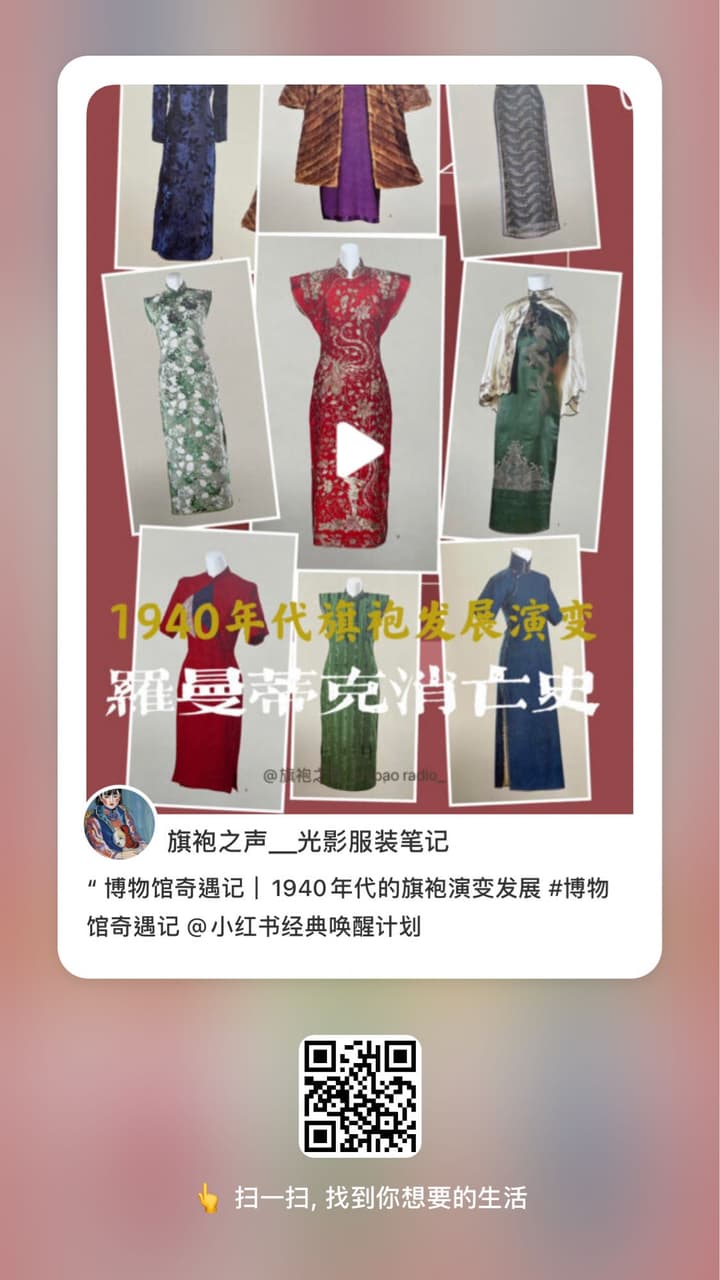Tap the creator's avatar picture
Image resolution: width=720 pixels, height=1280 pixels.
tap(119, 826)
